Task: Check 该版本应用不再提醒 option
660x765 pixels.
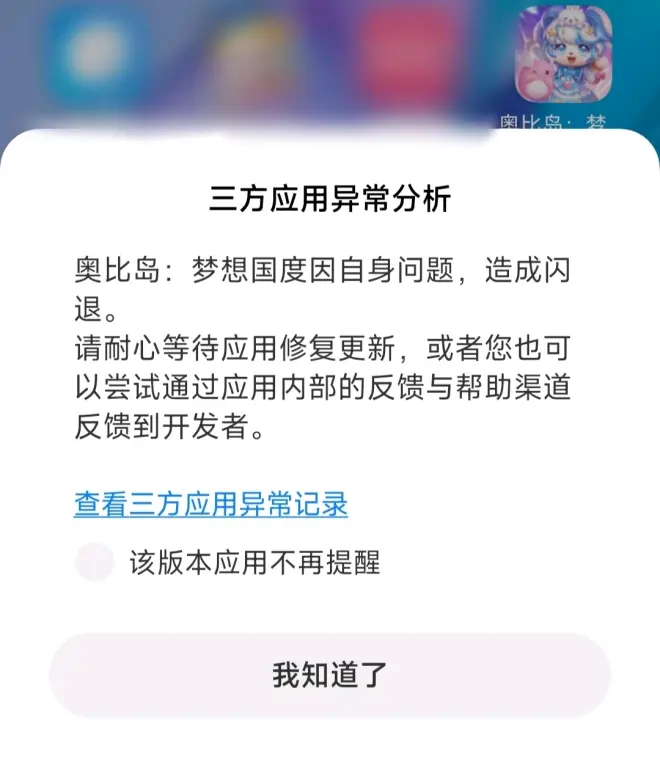Action: click(x=96, y=562)
